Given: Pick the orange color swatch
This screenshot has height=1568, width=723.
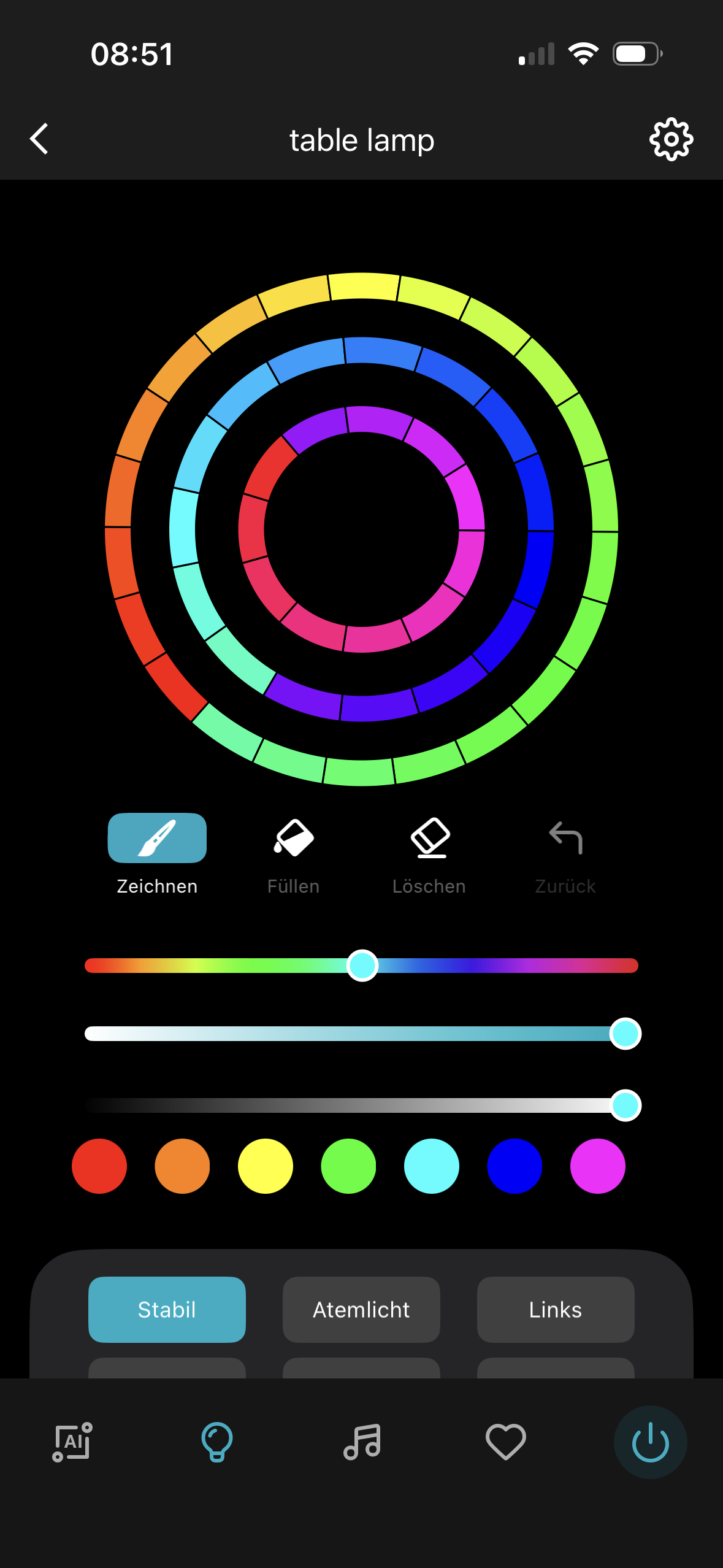Looking at the screenshot, I should tap(182, 1166).
